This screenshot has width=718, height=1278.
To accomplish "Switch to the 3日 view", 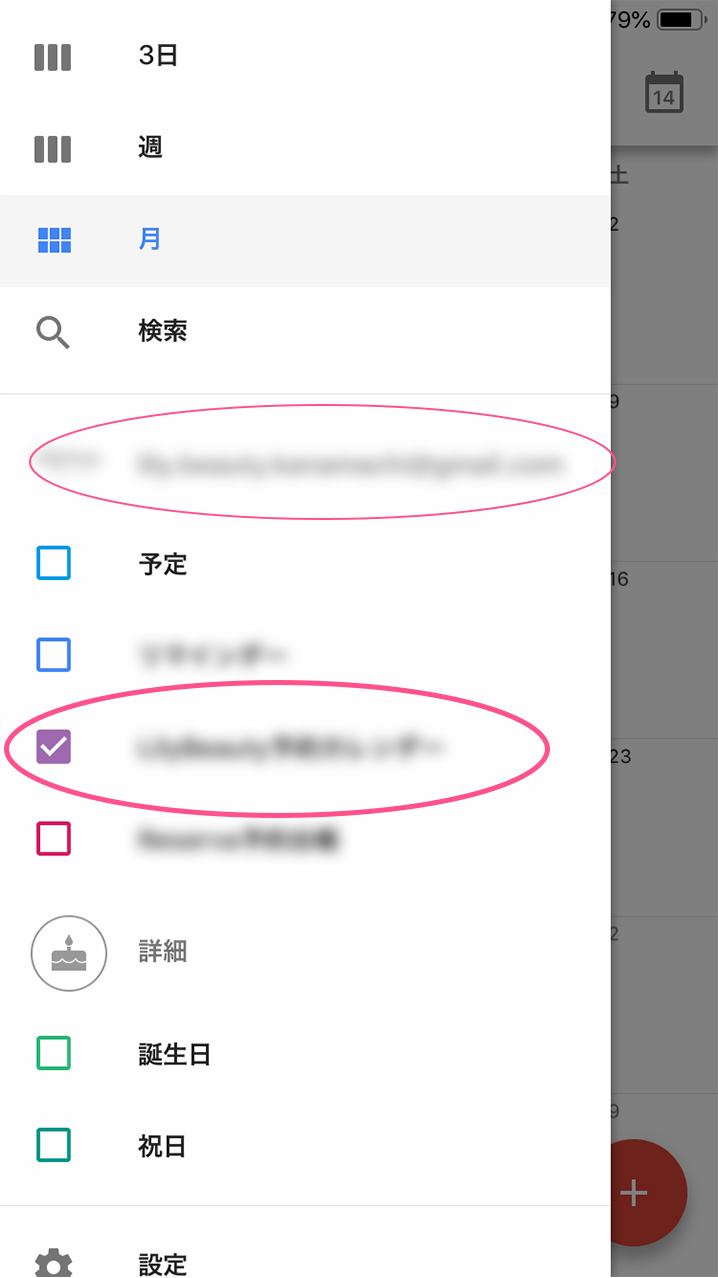I will pyautogui.click(x=305, y=56).
